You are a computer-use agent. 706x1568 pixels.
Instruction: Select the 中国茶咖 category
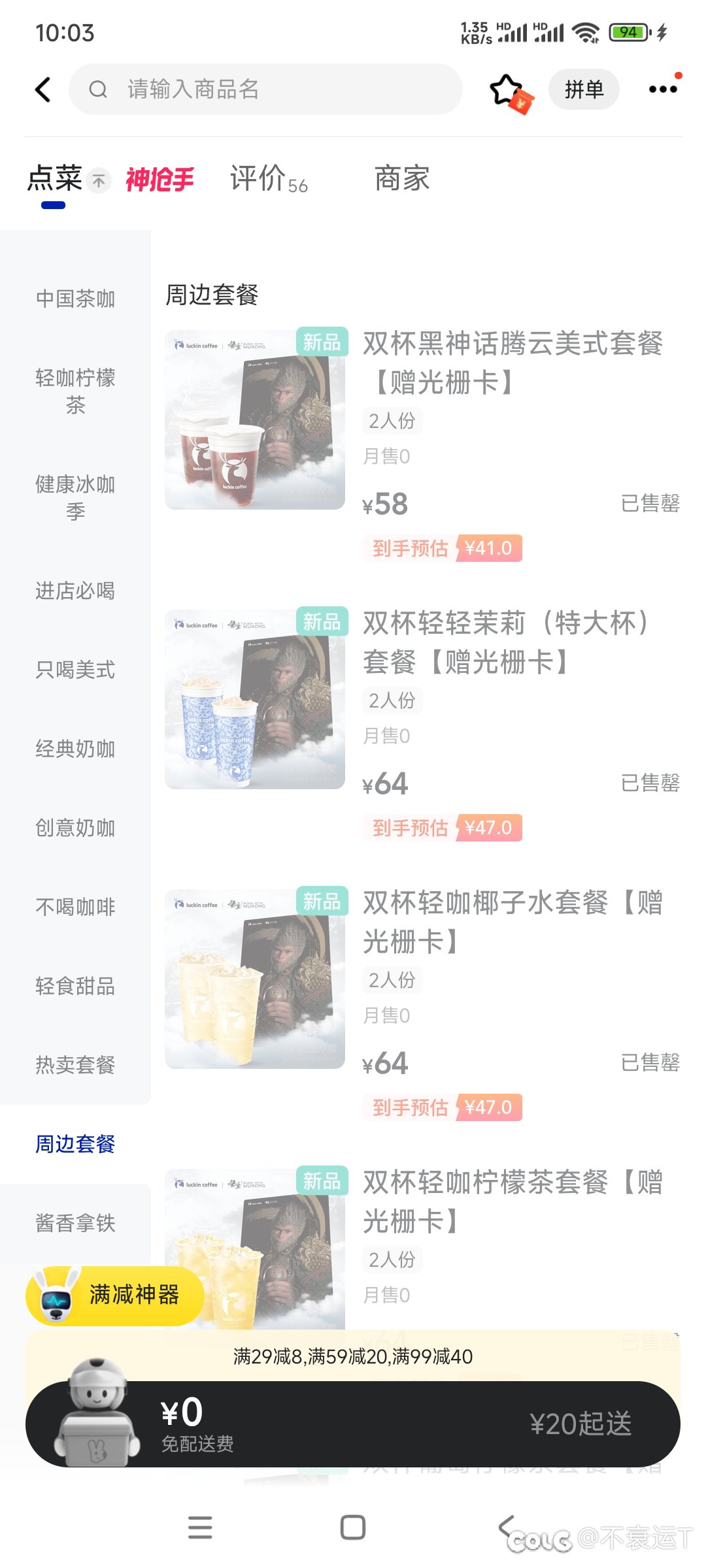(x=75, y=299)
